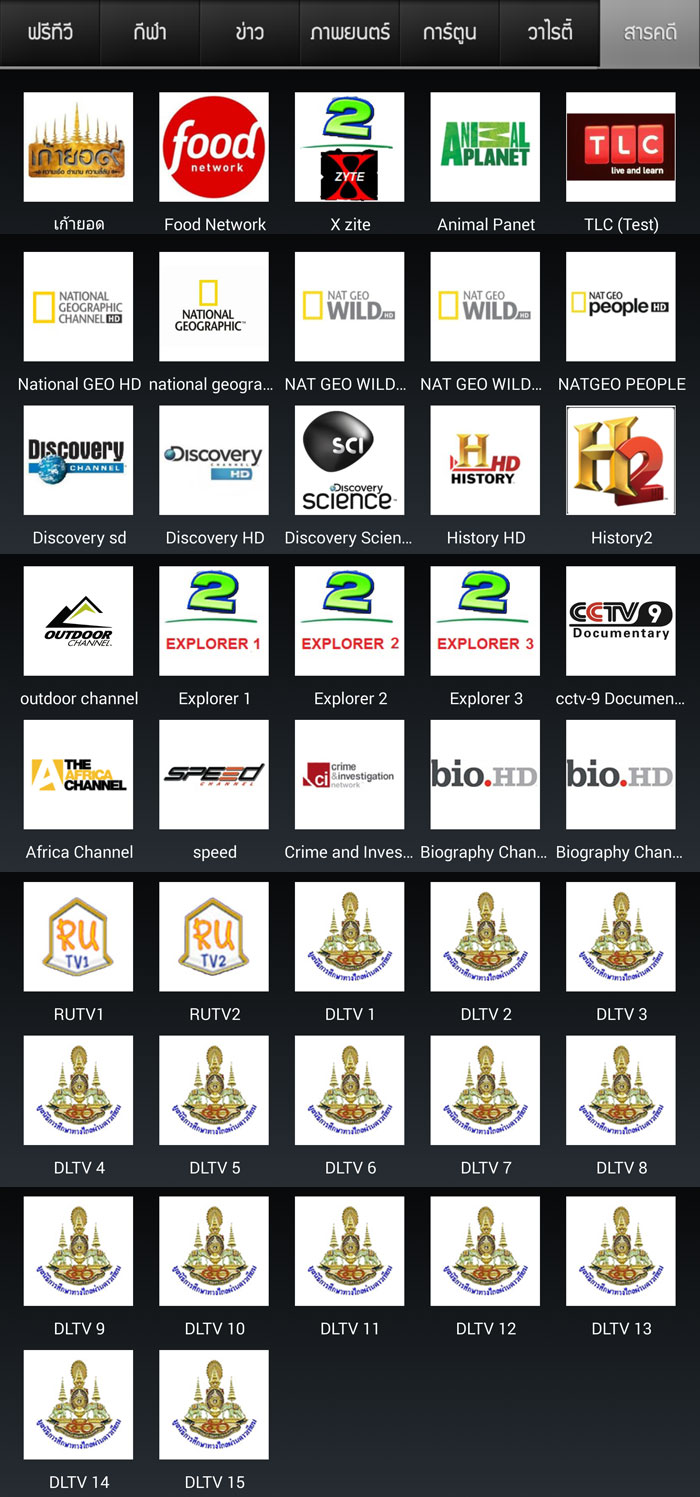
Task: Go to the การ์ตูน tab
Action: click(449, 33)
